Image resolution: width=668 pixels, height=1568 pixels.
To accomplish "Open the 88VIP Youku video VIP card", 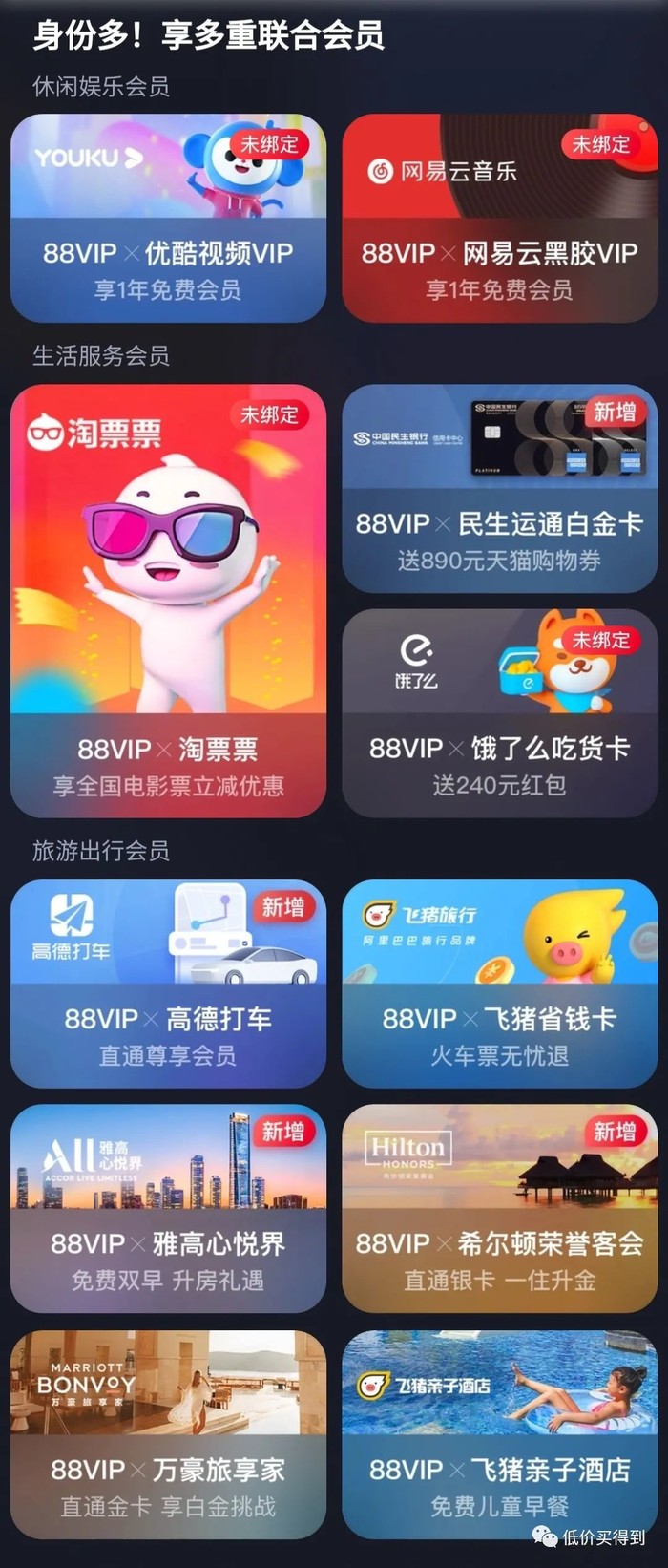I will point(168,219).
